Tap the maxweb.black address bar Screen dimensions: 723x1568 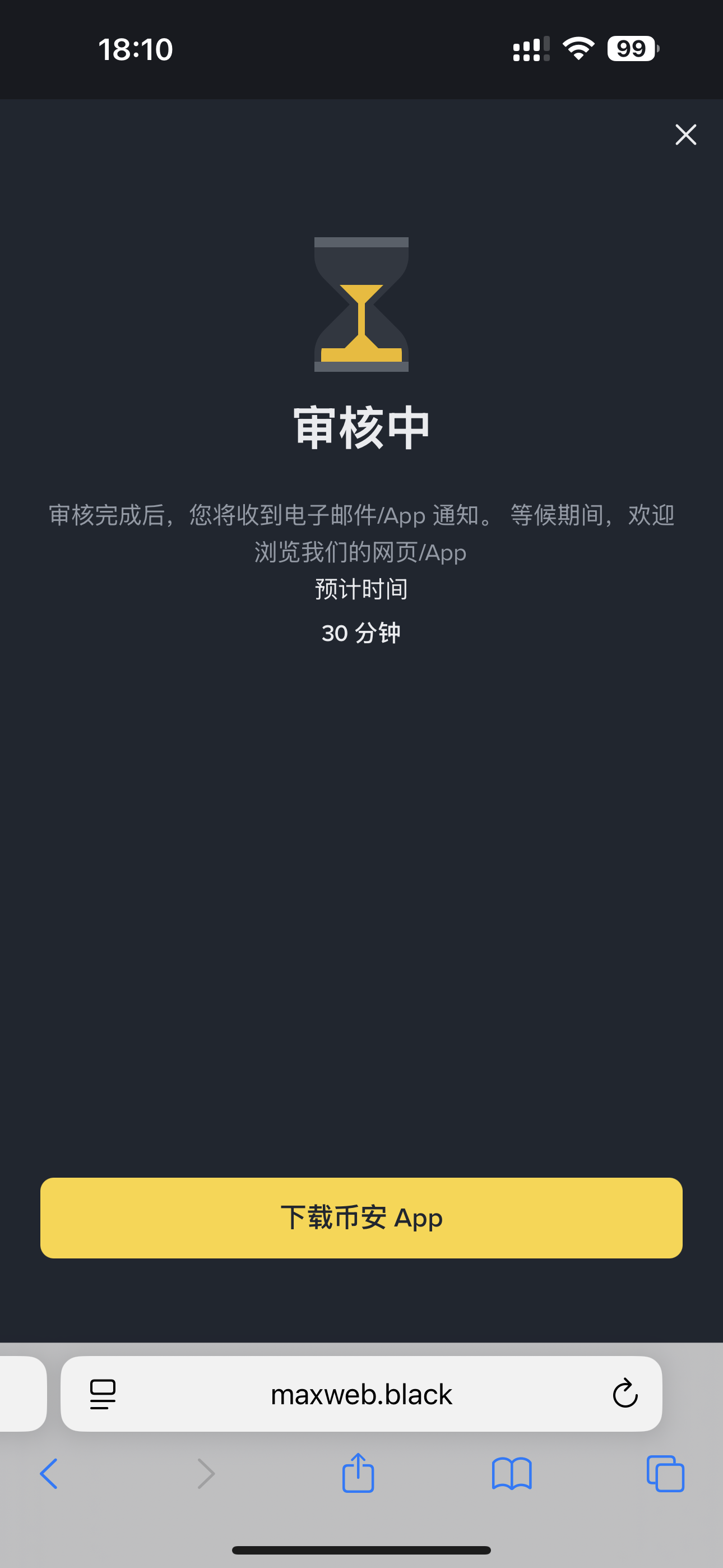361,1395
